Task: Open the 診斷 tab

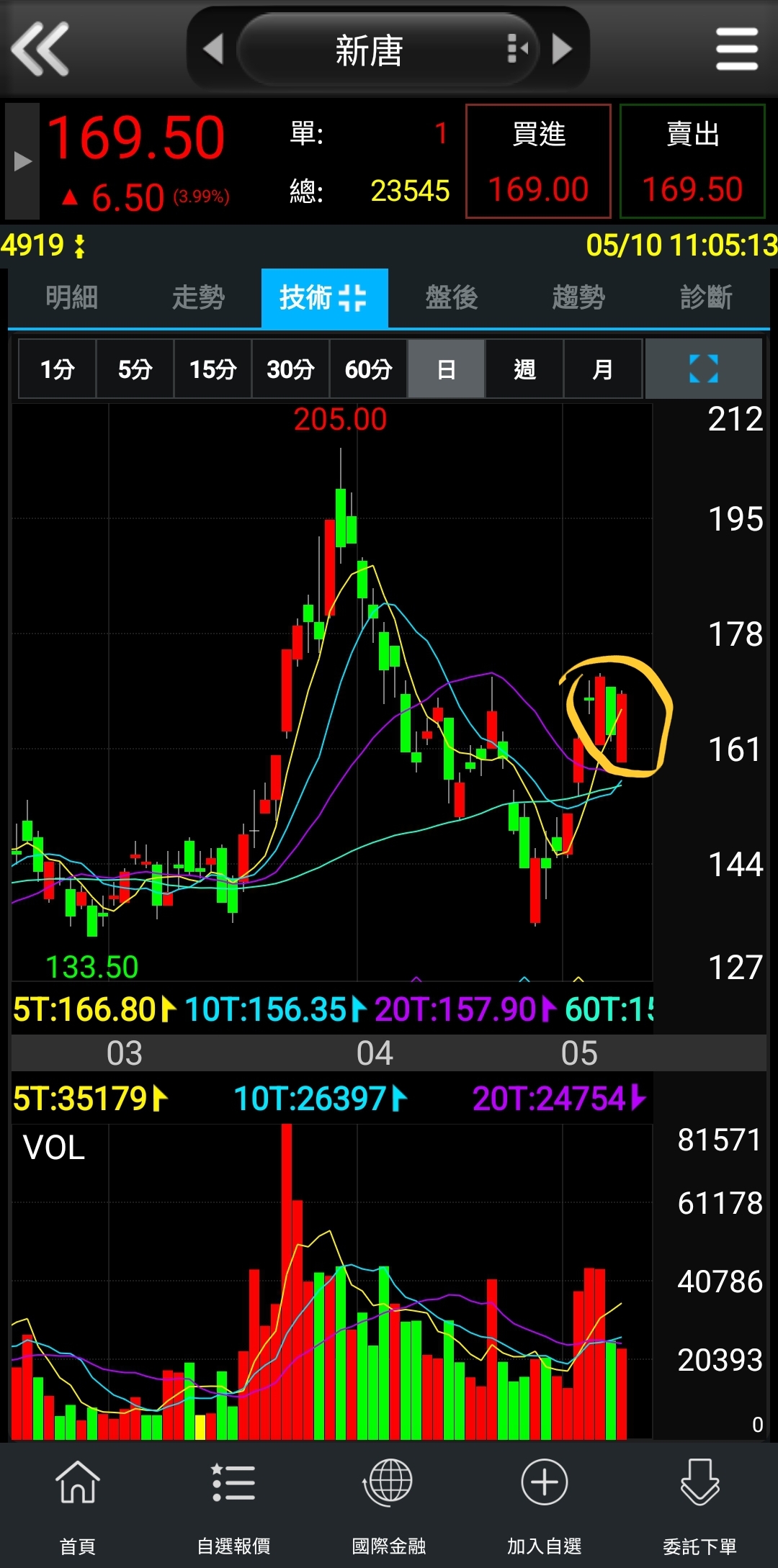Action: tap(705, 297)
